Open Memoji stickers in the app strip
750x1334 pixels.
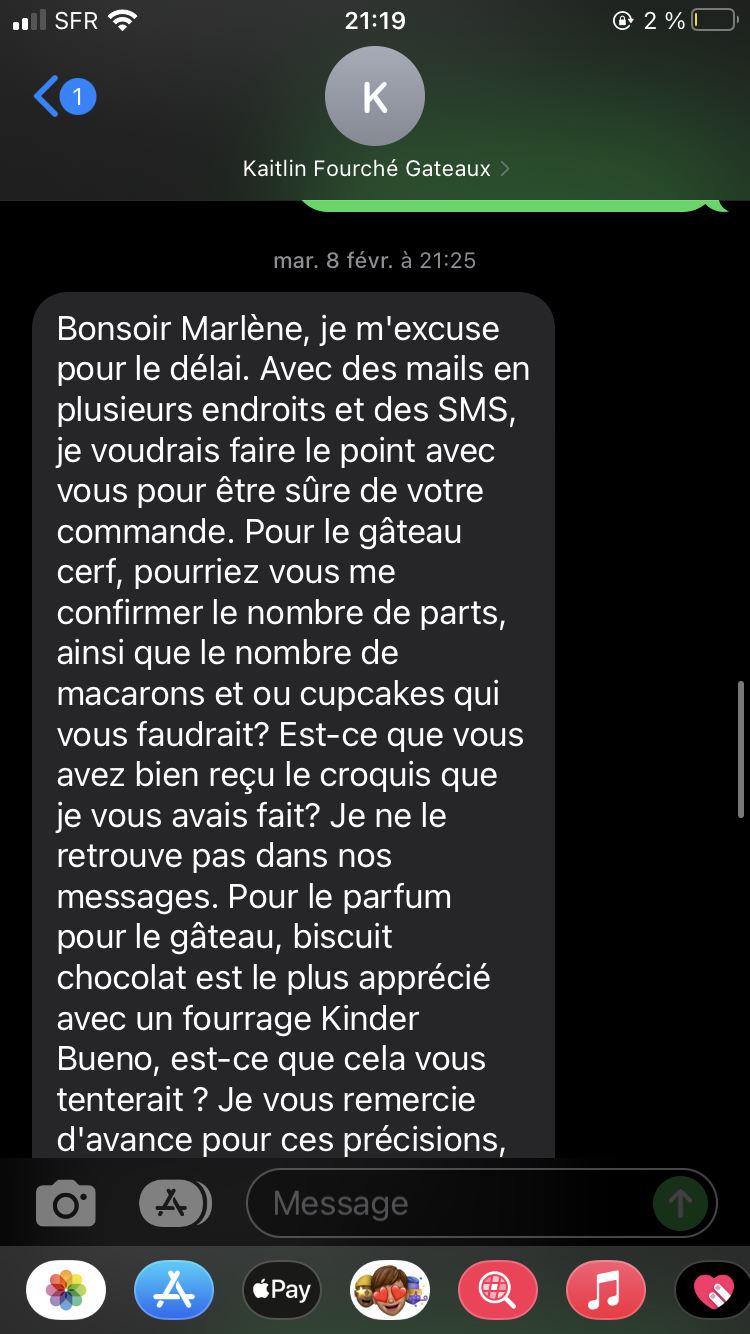[x=390, y=1290]
